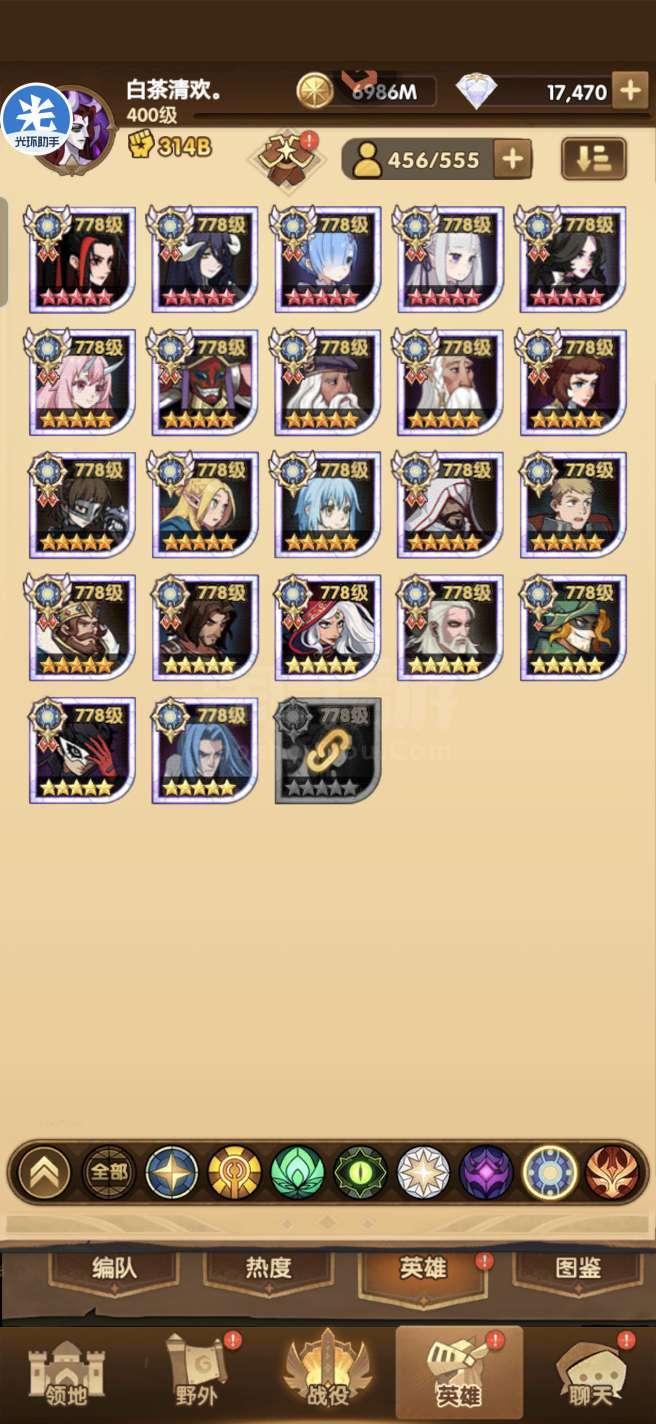Collapse the faction filter bar with the up-arrows

click(x=45, y=1172)
